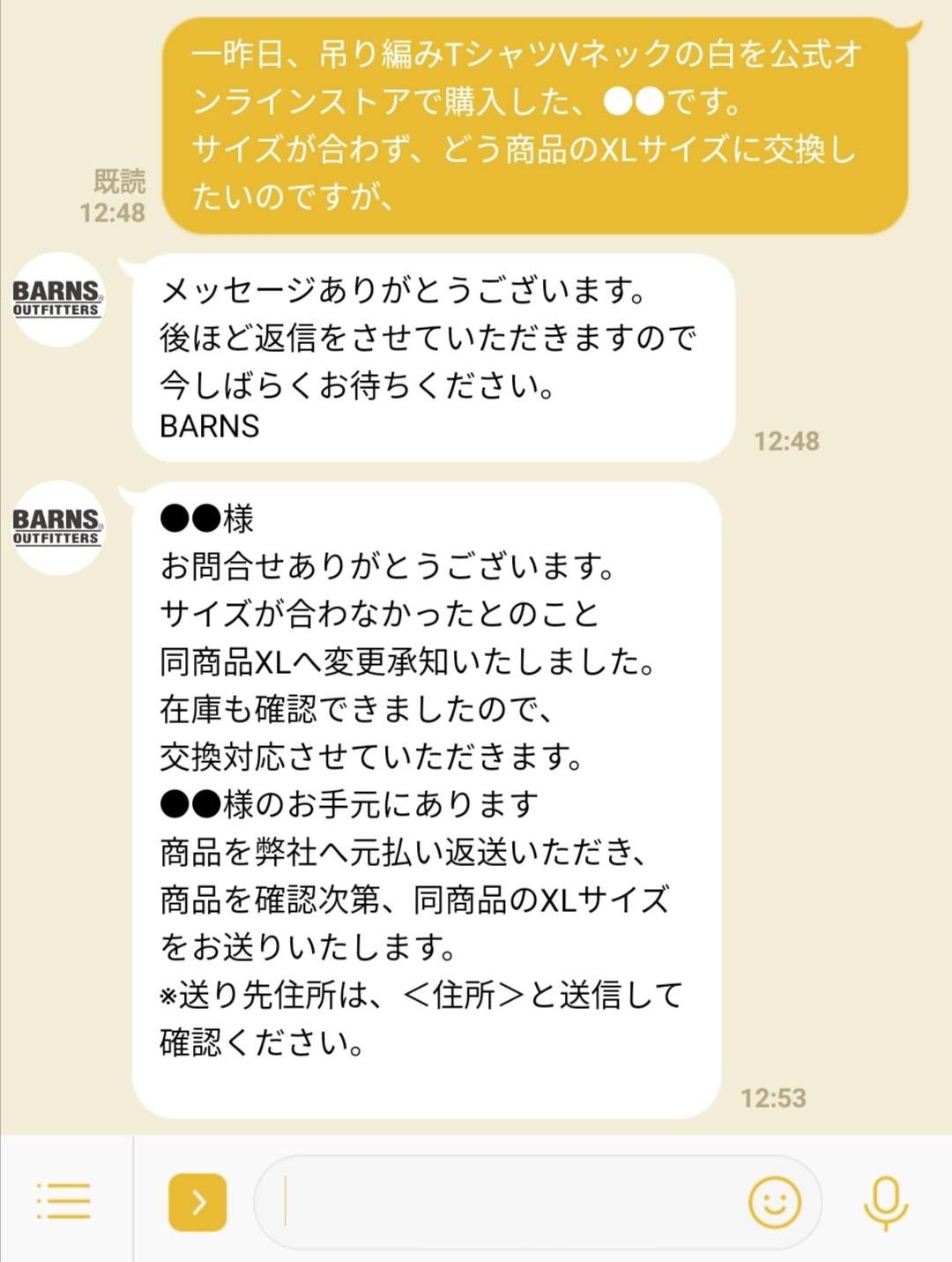Tap the BARNS avatar beside the 12:53 message
The width and height of the screenshot is (952, 1262).
click(57, 527)
